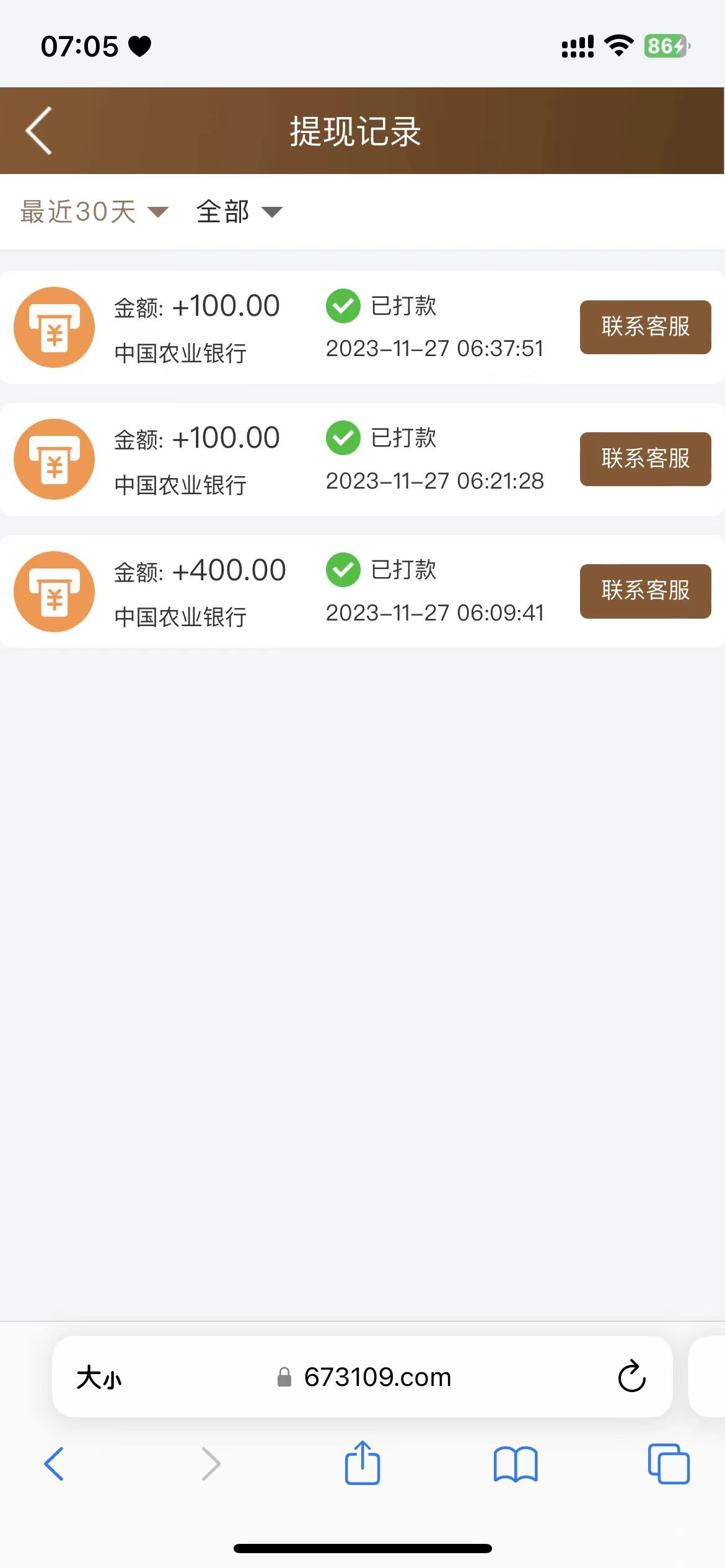Tap 联系客服 on the first +100.00 record

[x=645, y=328]
